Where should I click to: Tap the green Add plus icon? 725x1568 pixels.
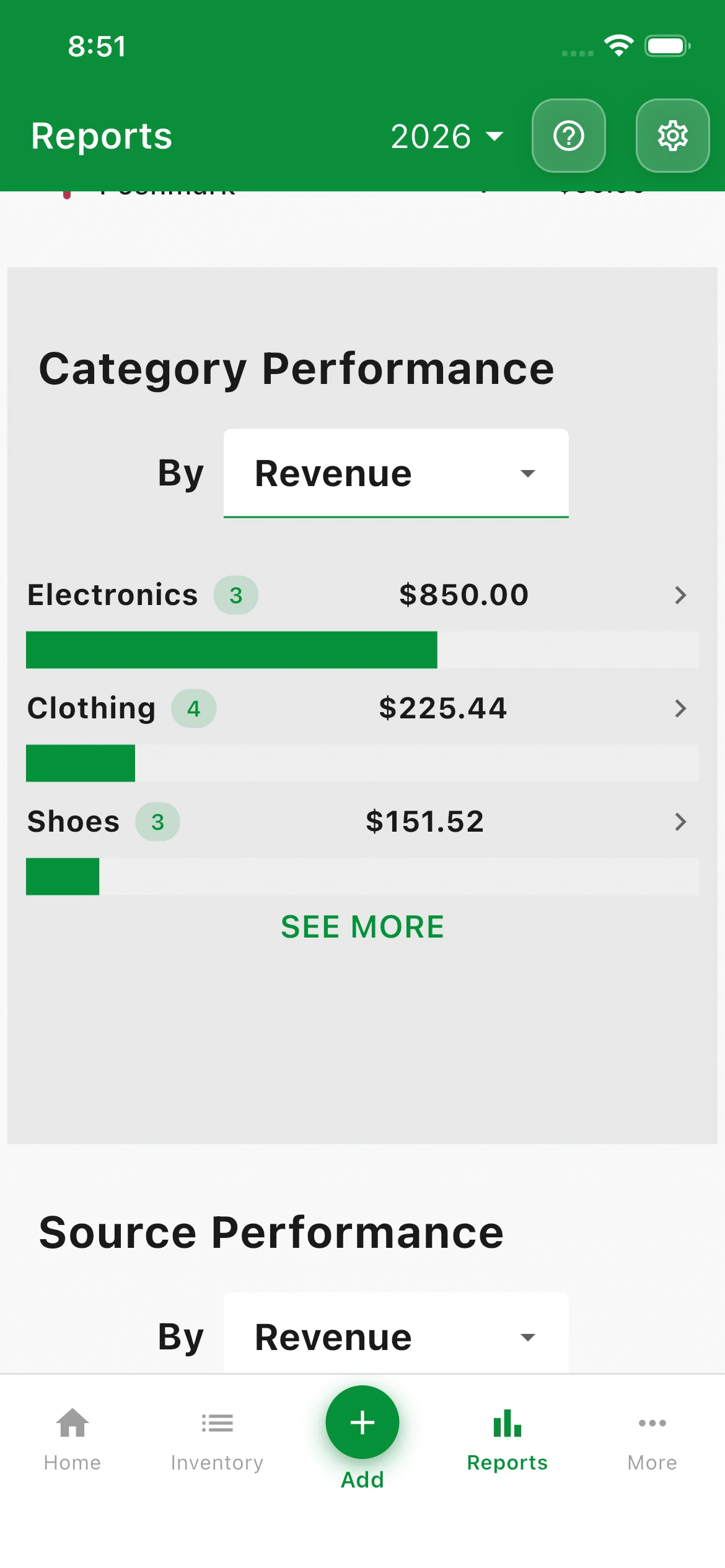pyautogui.click(x=362, y=1422)
